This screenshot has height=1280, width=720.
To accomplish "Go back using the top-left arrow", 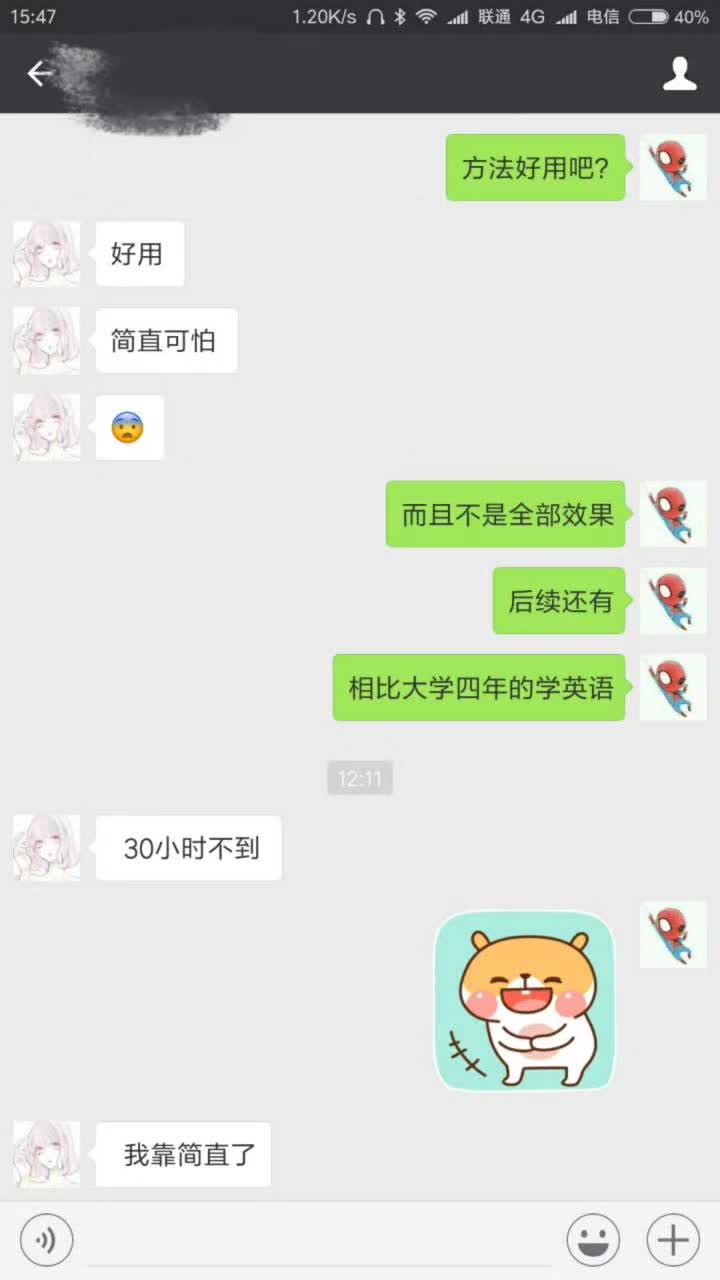I will pos(39,73).
